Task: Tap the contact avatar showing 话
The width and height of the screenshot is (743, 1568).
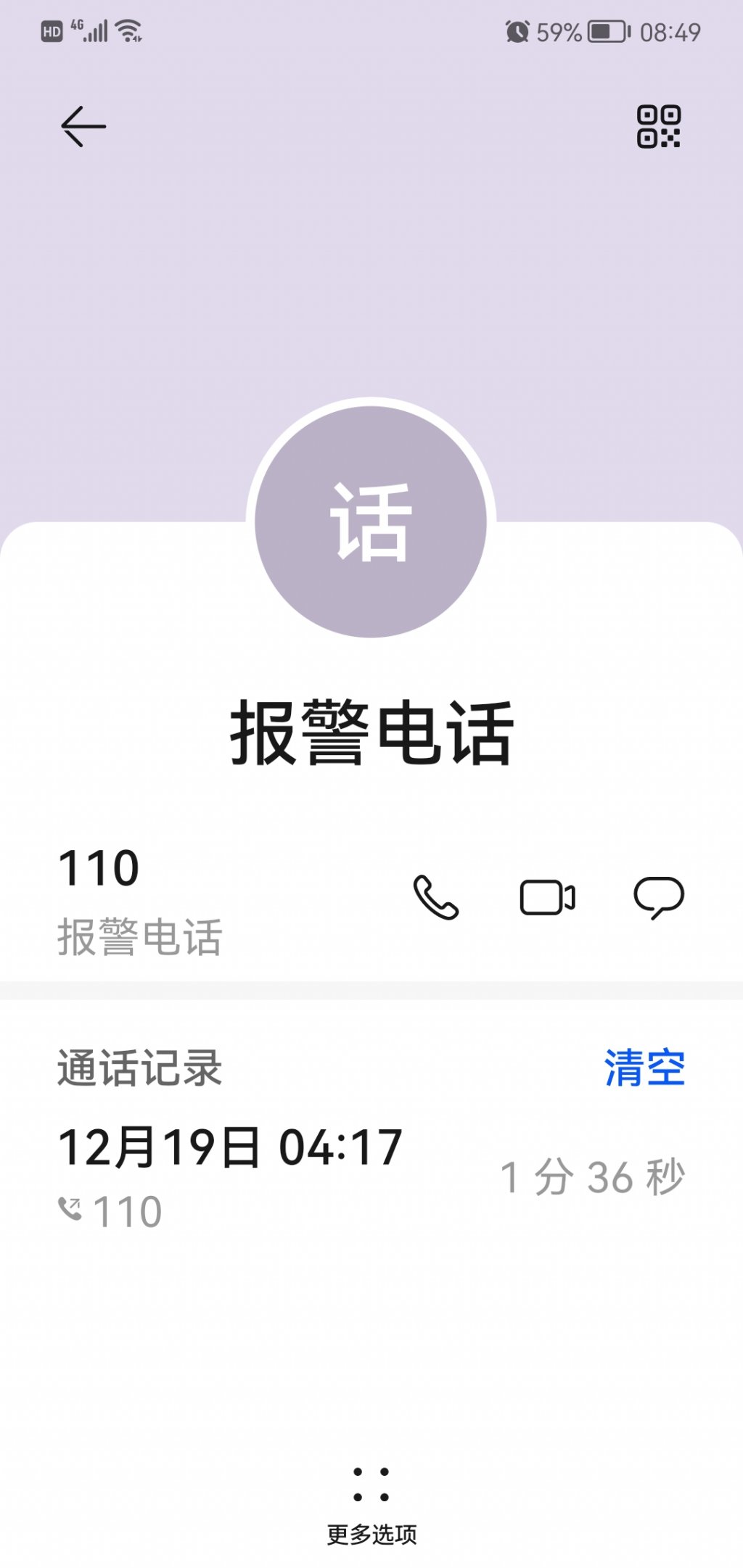Action: pos(371,521)
